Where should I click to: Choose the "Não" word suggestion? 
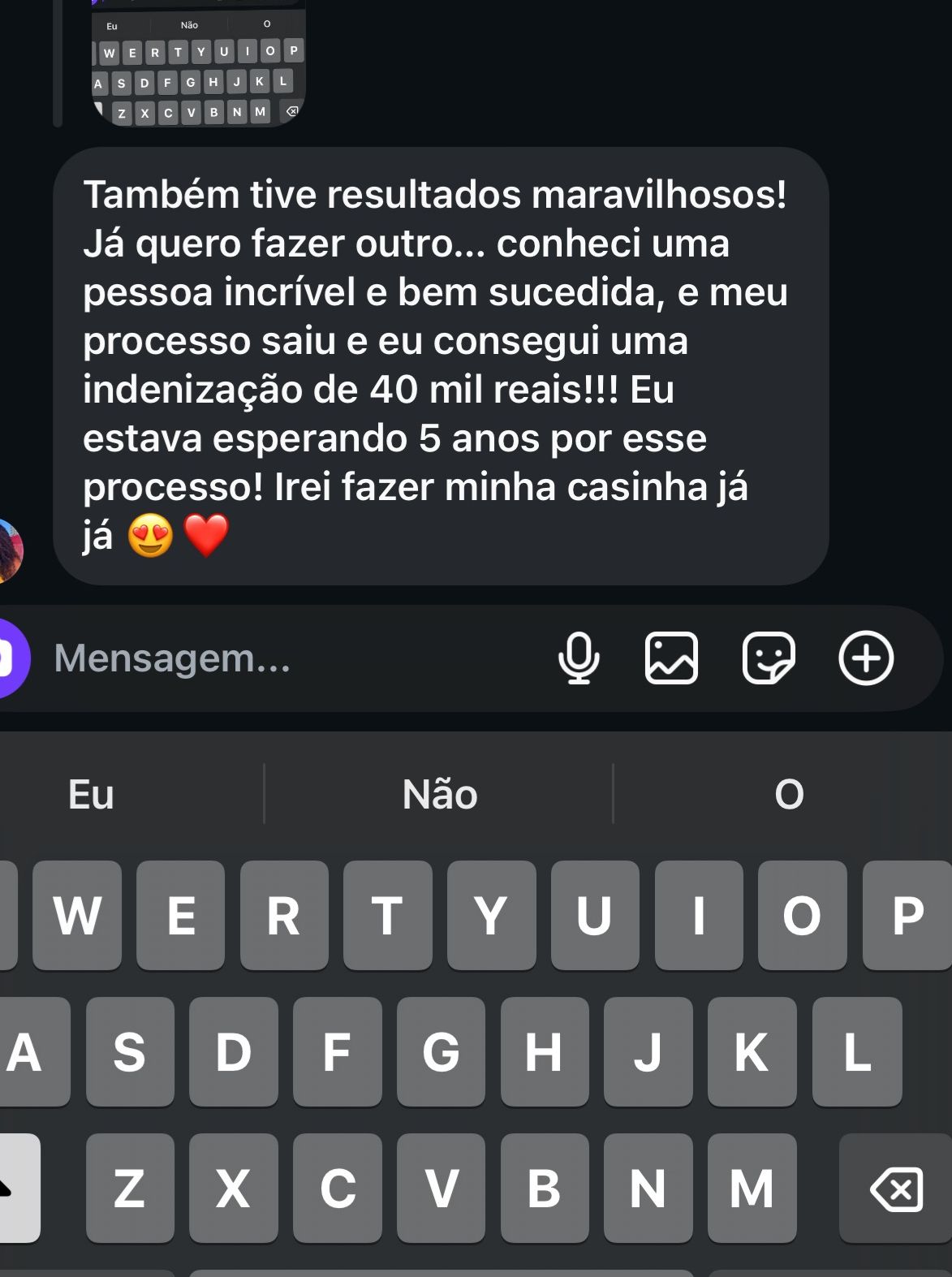(x=440, y=794)
